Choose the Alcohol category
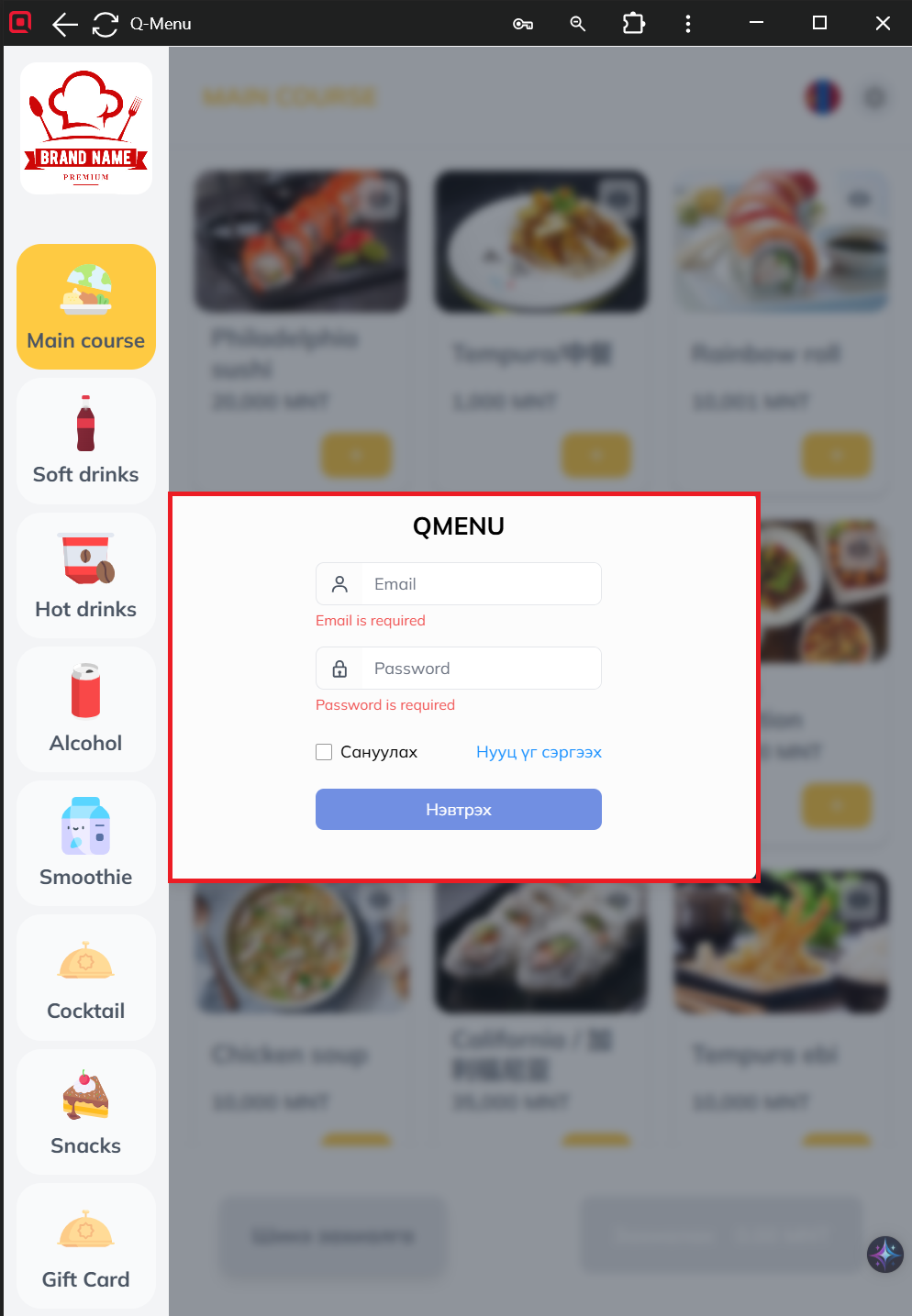 pyautogui.click(x=86, y=709)
